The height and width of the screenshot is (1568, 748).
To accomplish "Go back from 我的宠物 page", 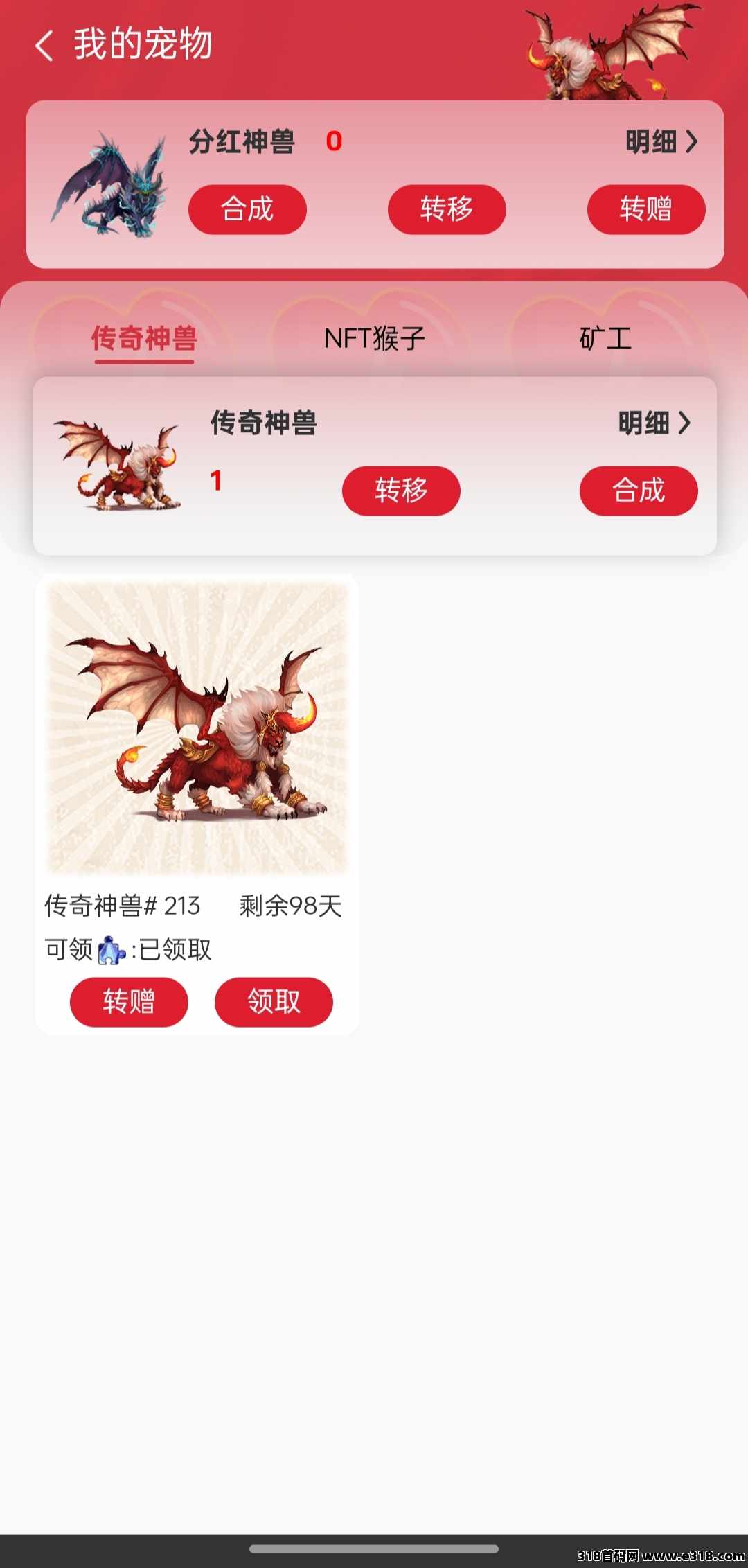I will pyautogui.click(x=44, y=46).
